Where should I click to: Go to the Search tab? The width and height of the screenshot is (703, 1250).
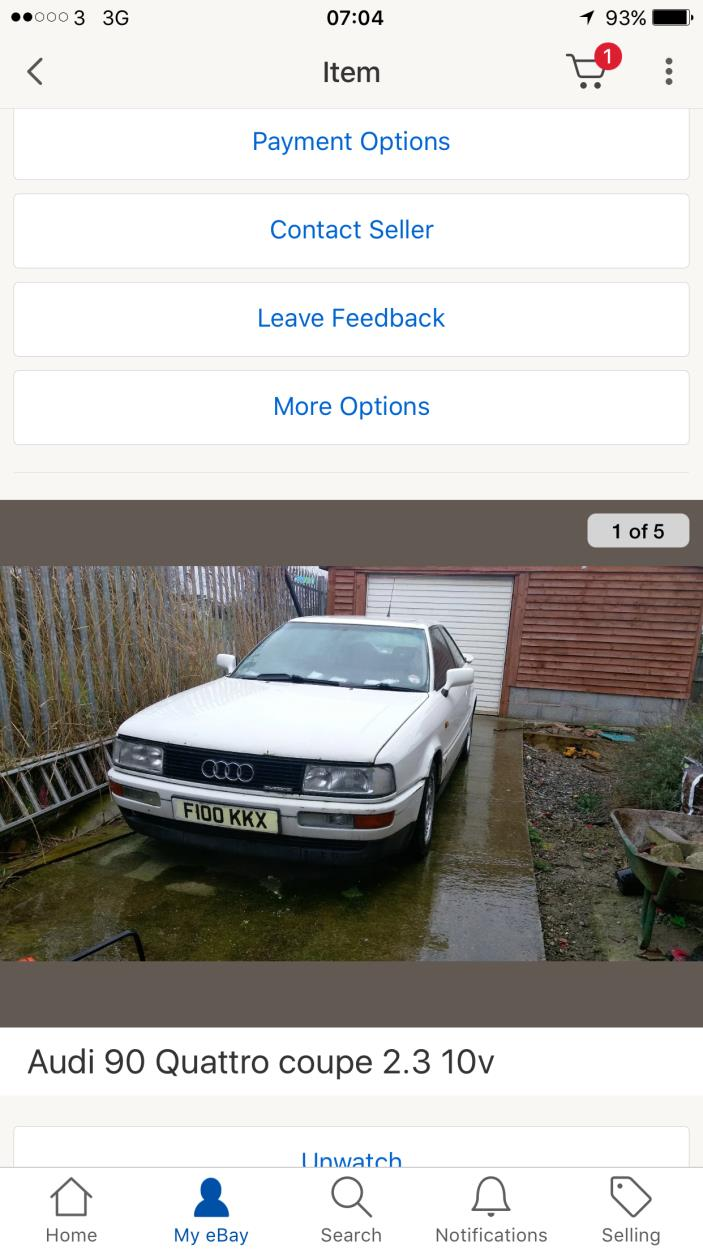click(351, 1210)
